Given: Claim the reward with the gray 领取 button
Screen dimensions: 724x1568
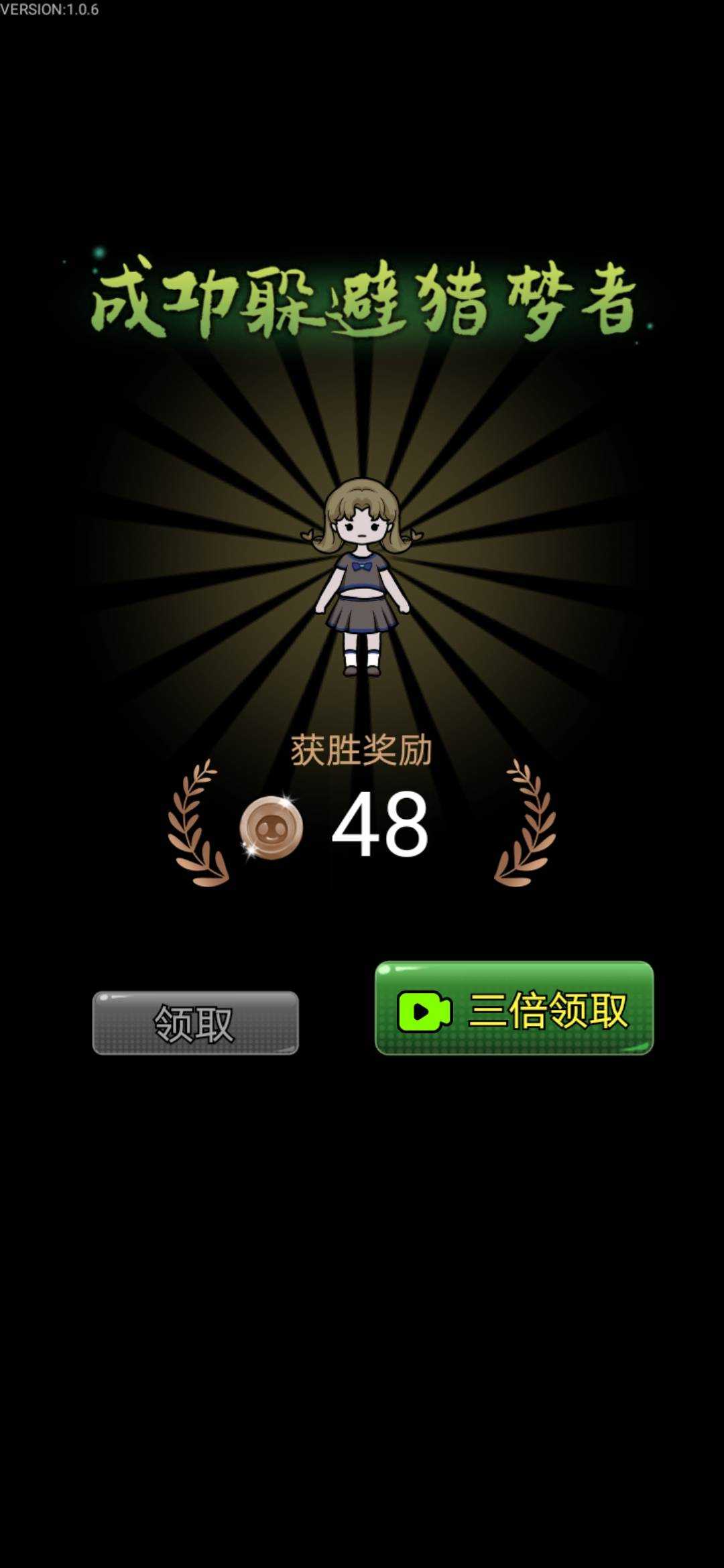Looking at the screenshot, I should tap(195, 1023).
